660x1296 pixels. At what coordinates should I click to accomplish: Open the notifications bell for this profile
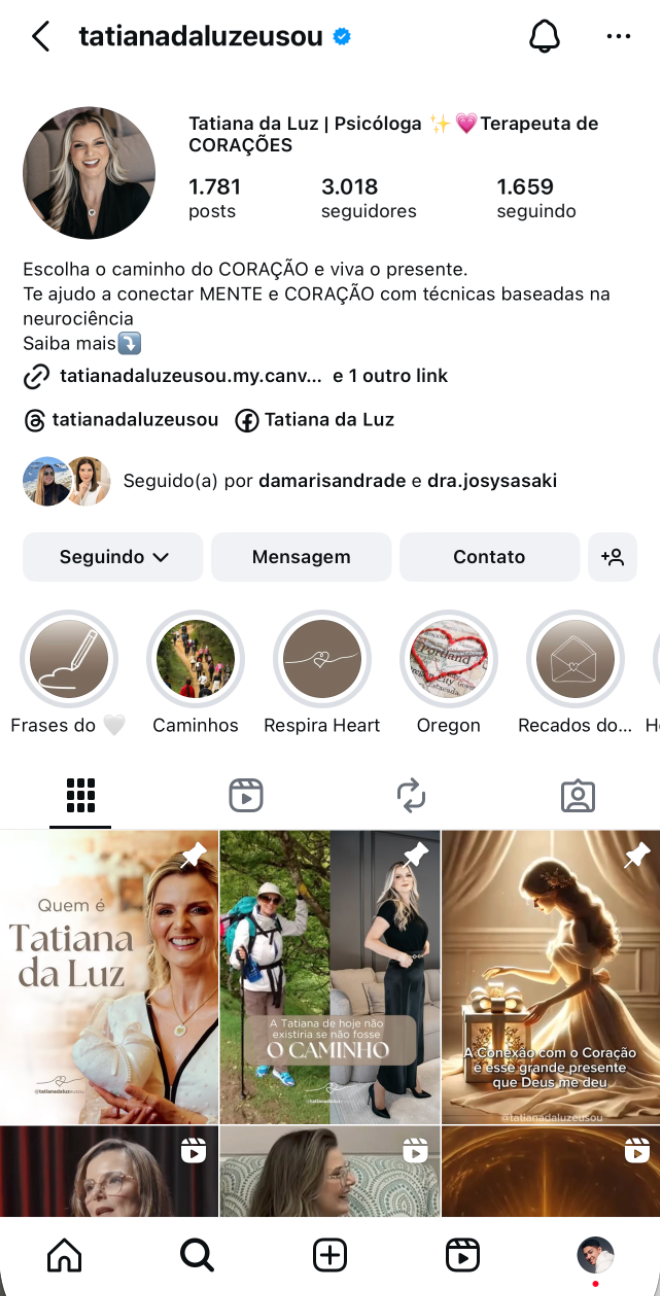tap(544, 37)
